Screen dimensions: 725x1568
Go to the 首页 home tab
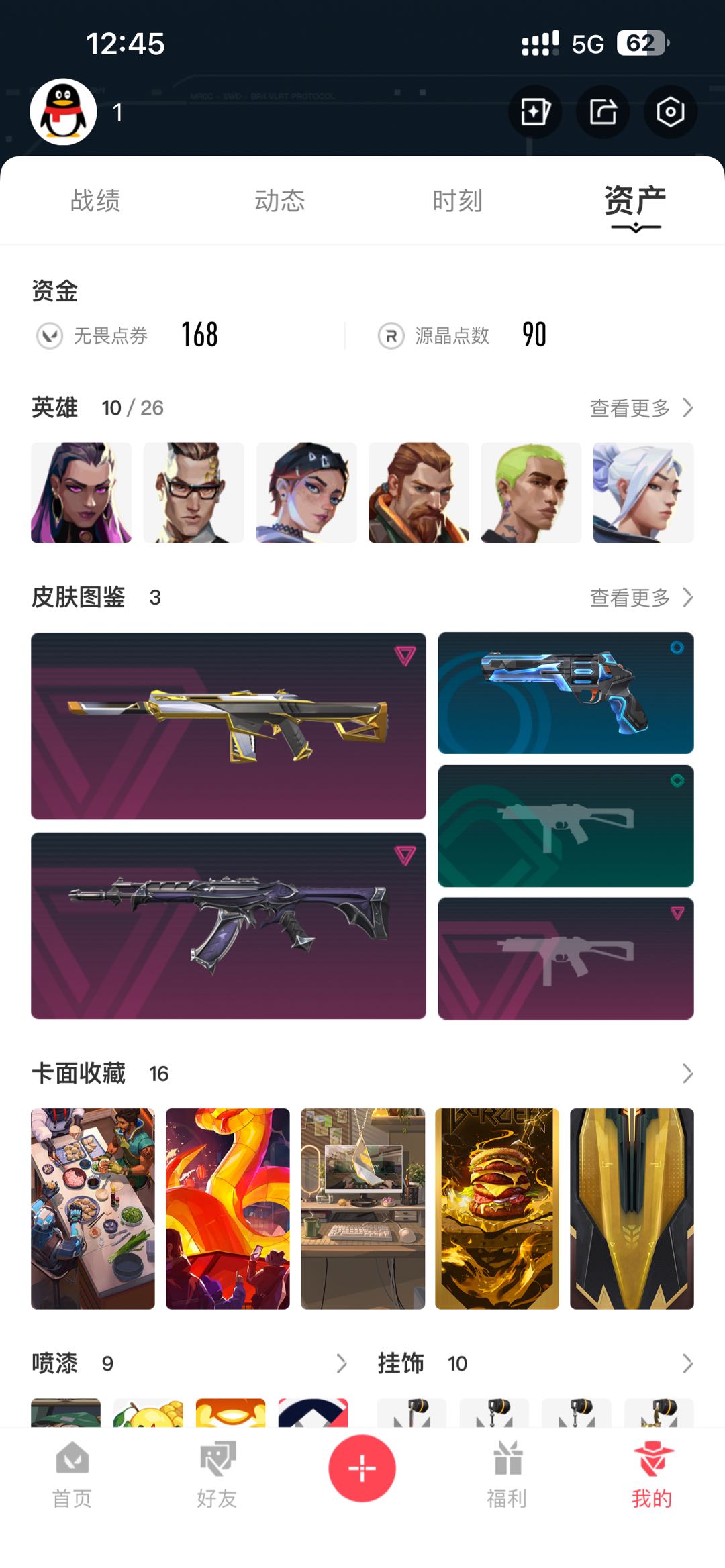(72, 1474)
